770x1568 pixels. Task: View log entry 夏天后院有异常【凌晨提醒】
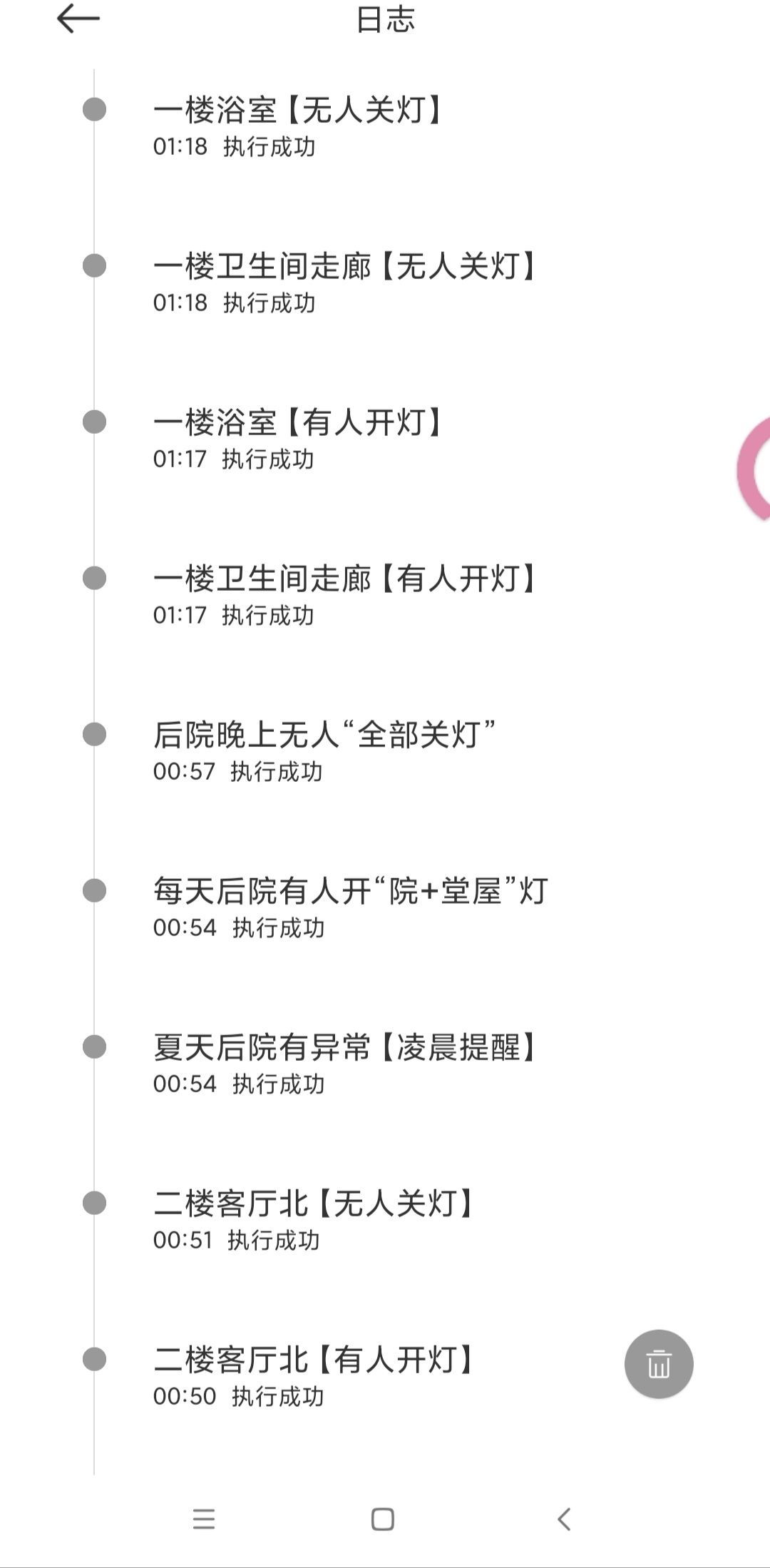[x=385, y=1064]
